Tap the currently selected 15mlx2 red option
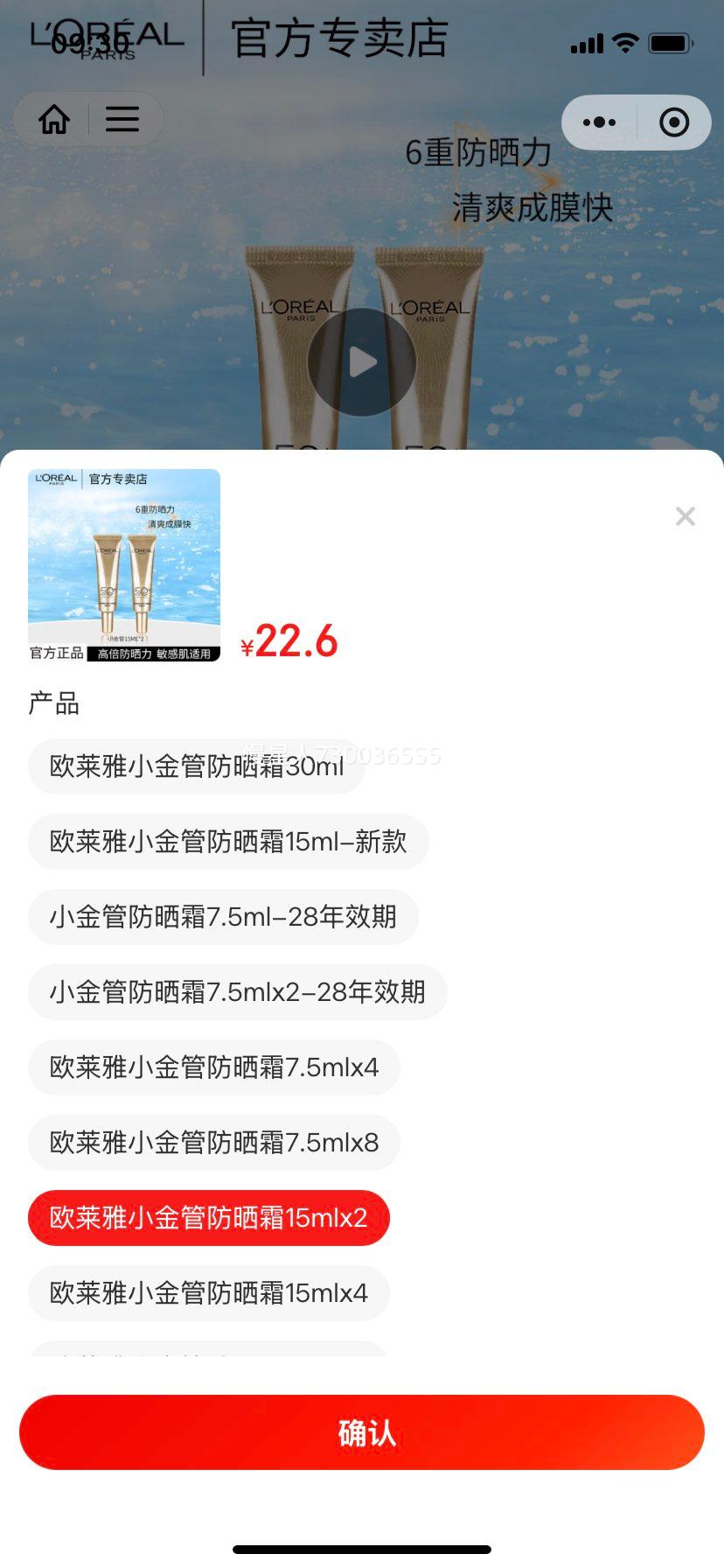The width and height of the screenshot is (724, 1568). click(x=209, y=1218)
